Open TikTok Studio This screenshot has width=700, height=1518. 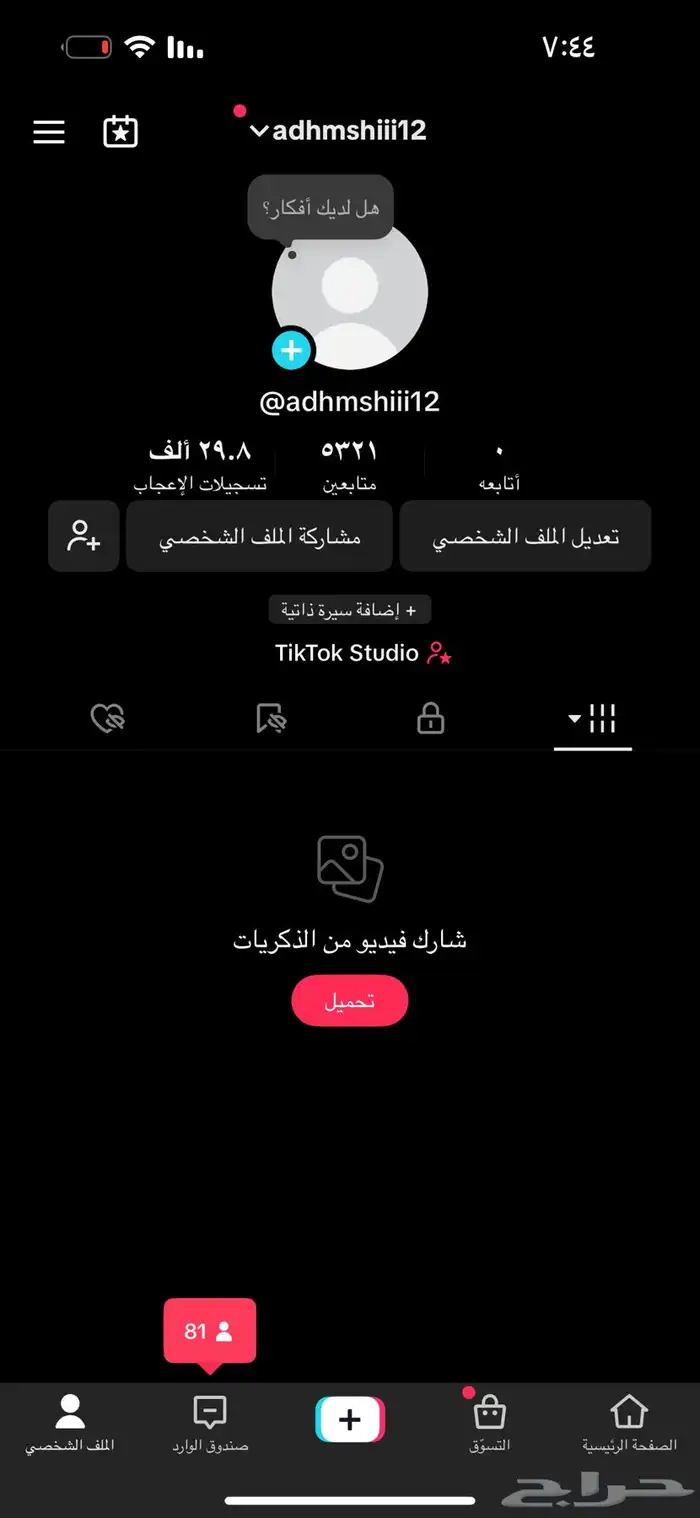coord(363,654)
